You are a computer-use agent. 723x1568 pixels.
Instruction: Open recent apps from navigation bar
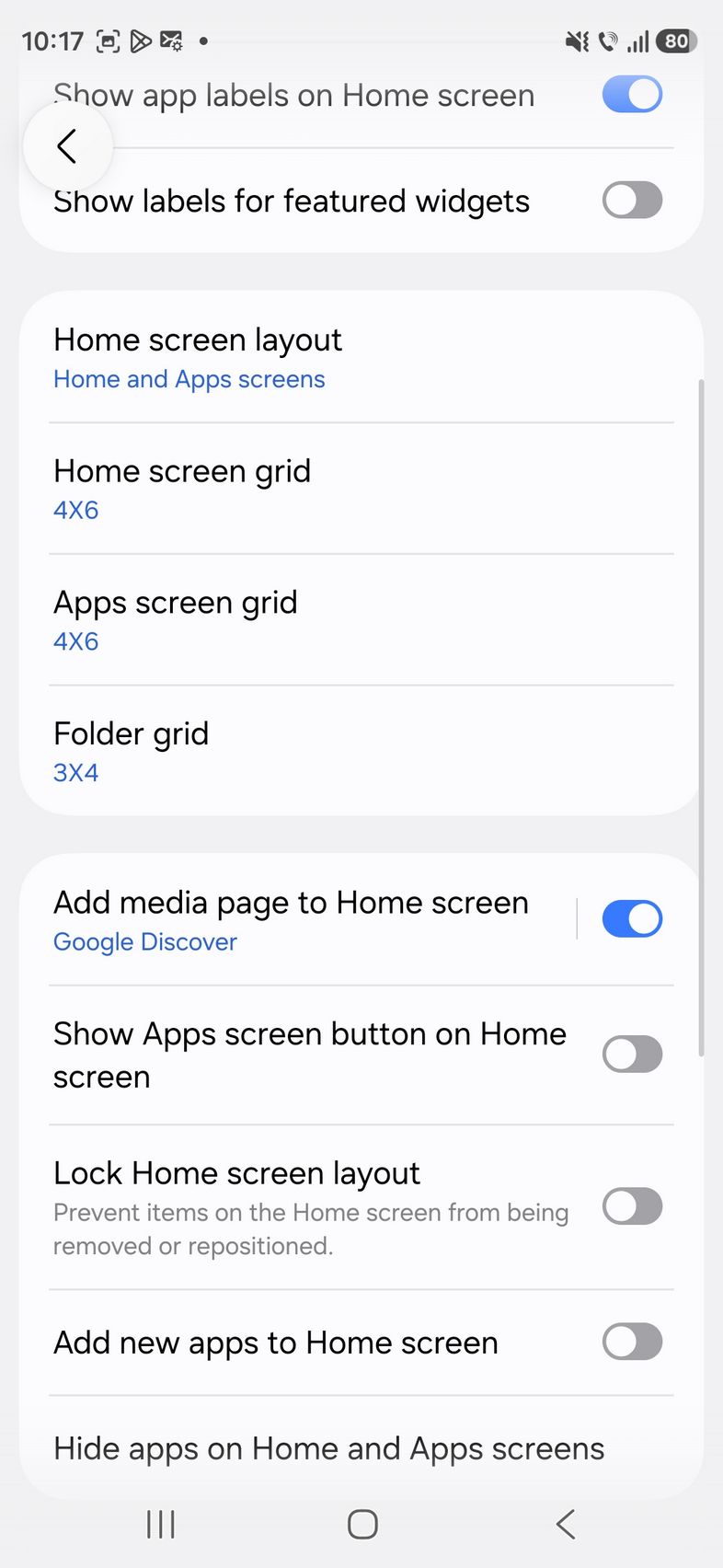pos(161,1525)
